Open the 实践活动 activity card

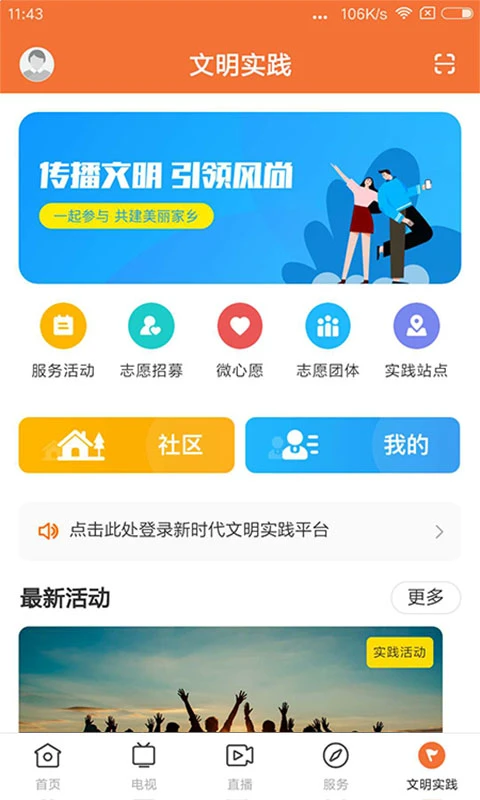pos(231,680)
